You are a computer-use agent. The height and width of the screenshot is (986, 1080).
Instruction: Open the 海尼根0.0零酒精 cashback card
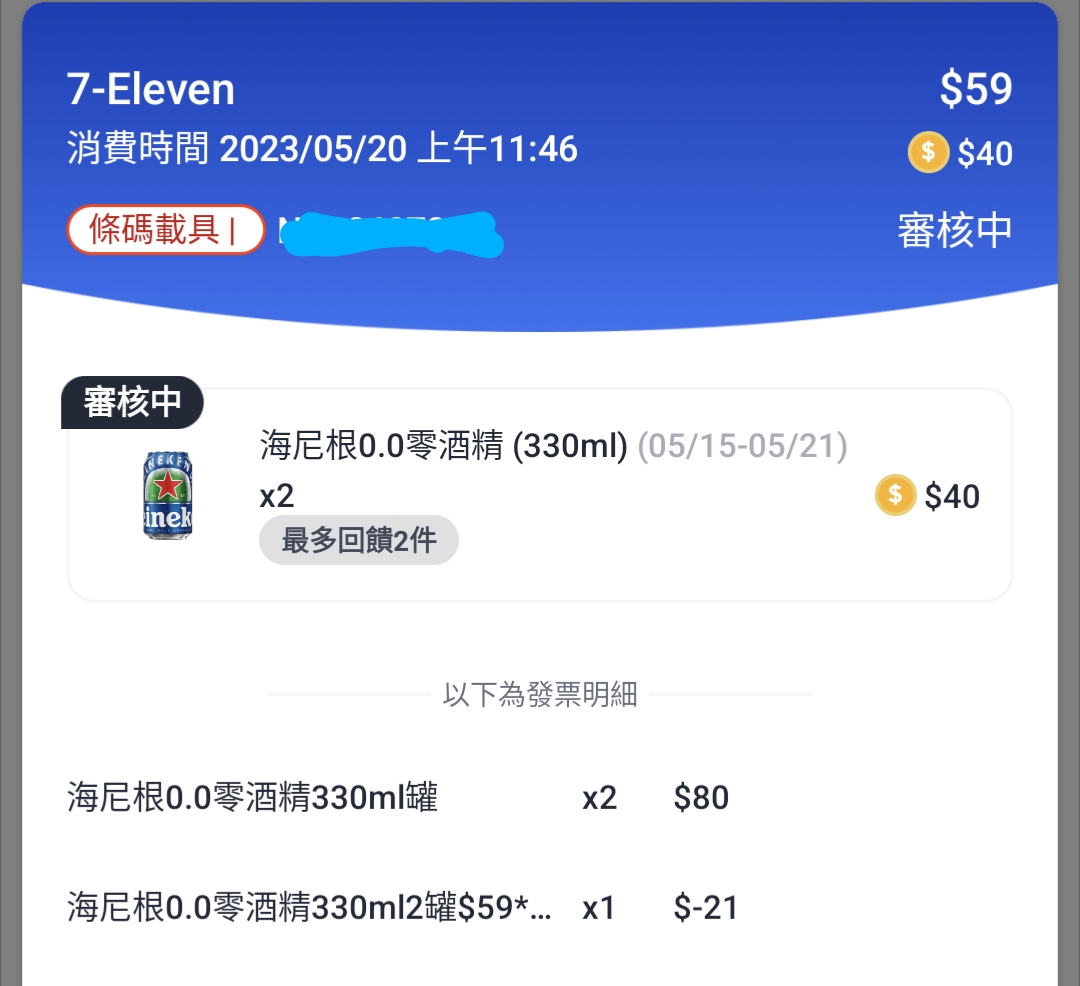coord(540,496)
